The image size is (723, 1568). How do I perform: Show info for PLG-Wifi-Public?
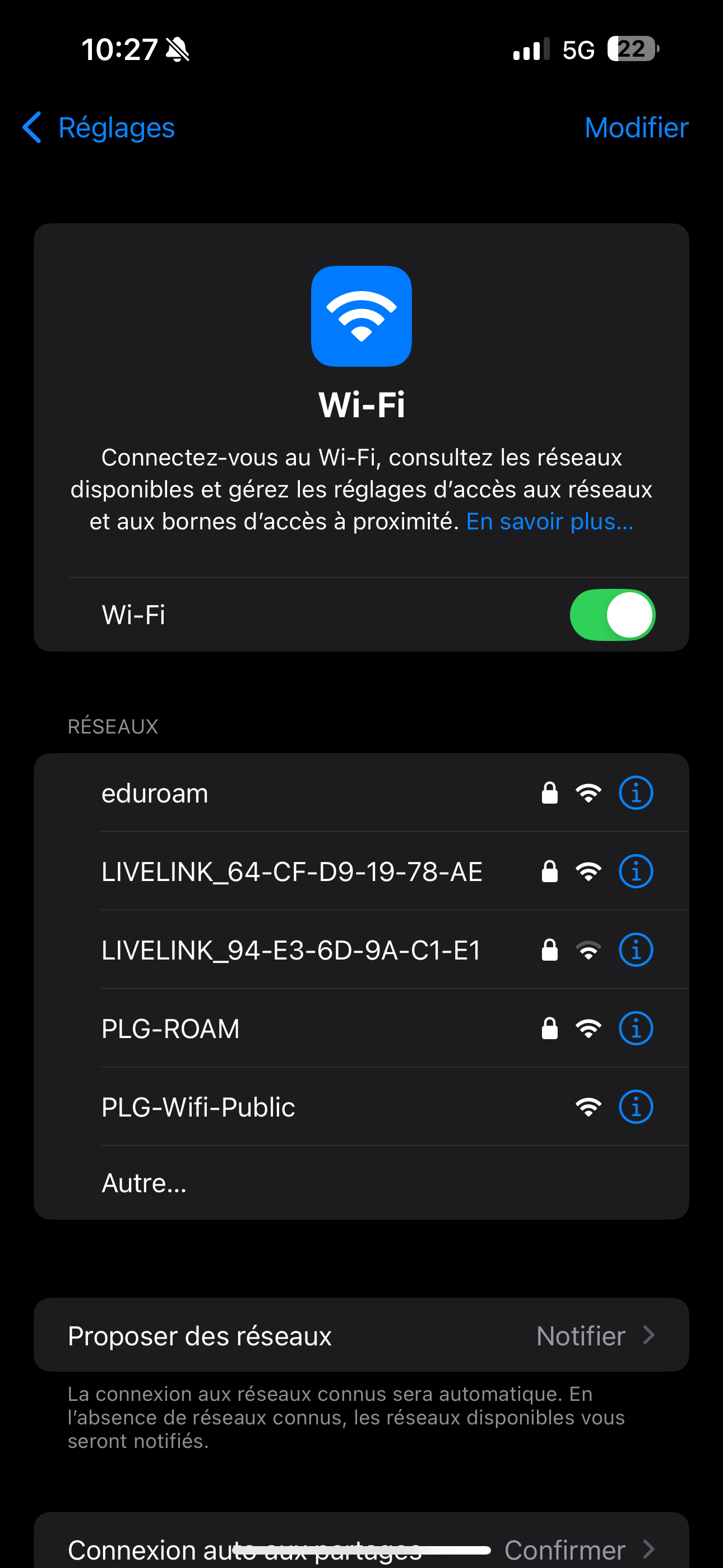(x=636, y=1107)
